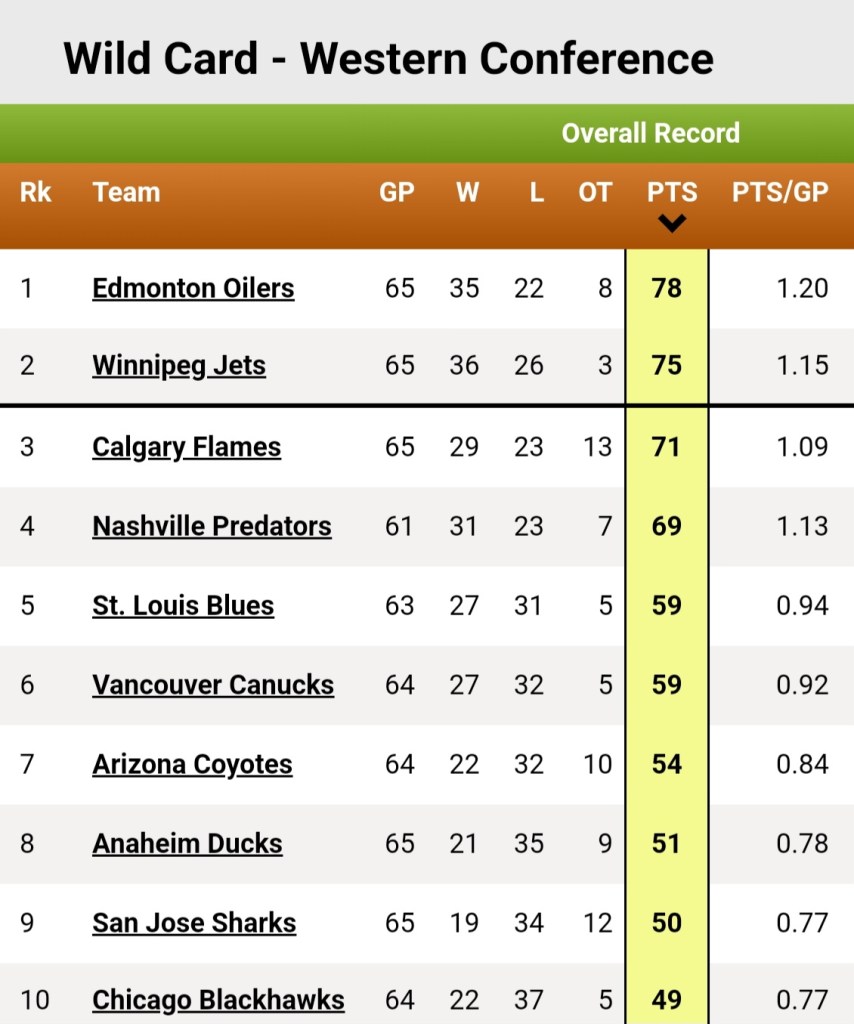854x1024 pixels.
Task: Select the Anaheim Ducks link
Action: [x=187, y=843]
